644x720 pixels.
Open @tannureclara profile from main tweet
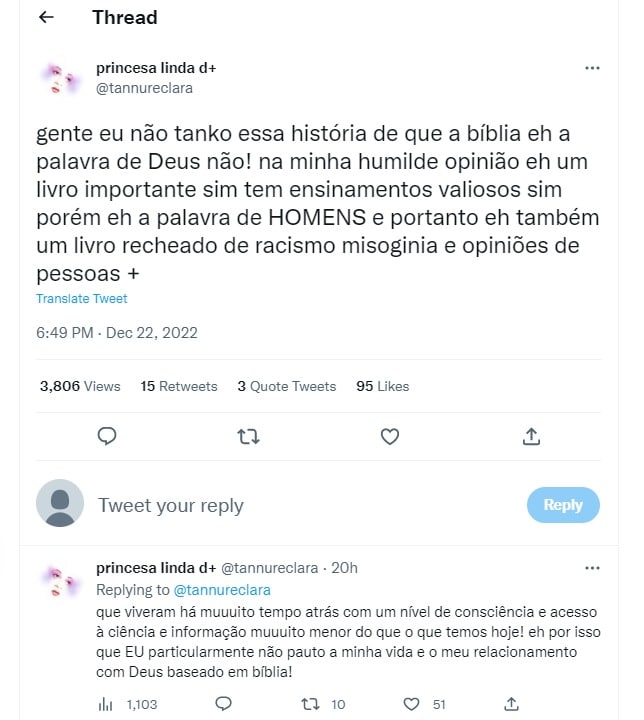(144, 88)
